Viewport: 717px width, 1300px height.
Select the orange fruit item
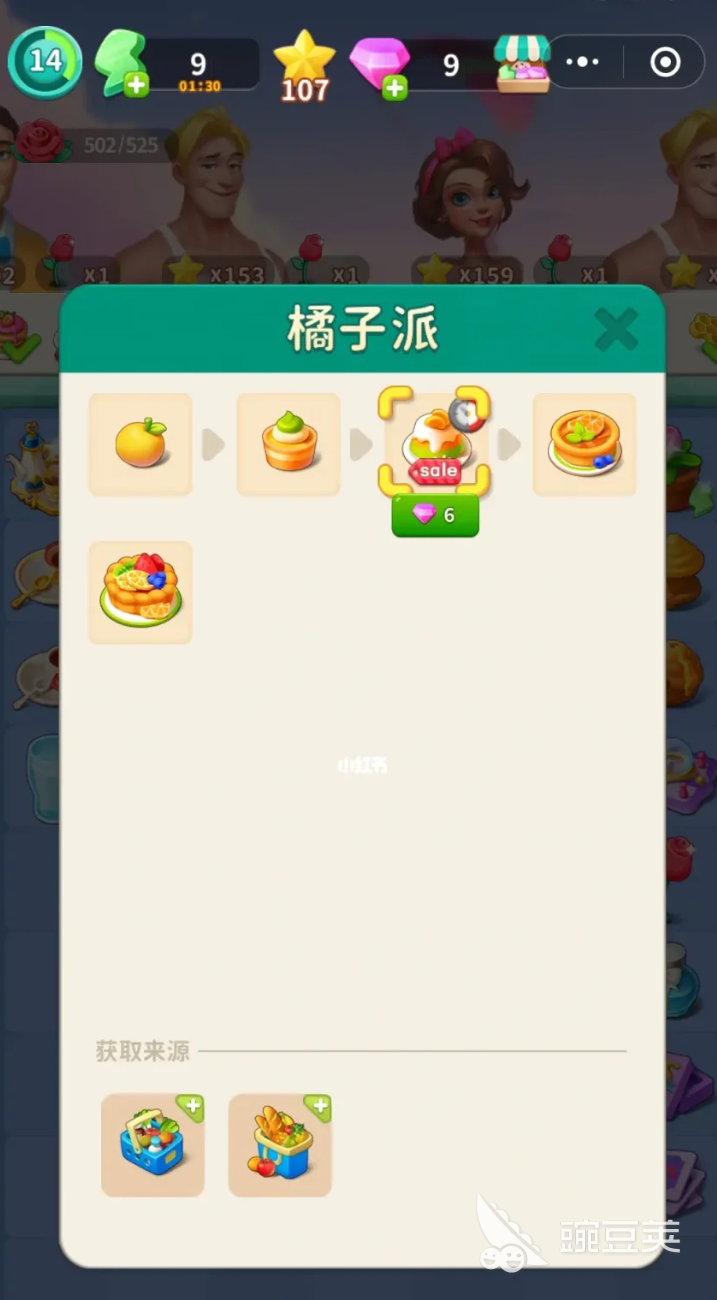click(x=140, y=445)
